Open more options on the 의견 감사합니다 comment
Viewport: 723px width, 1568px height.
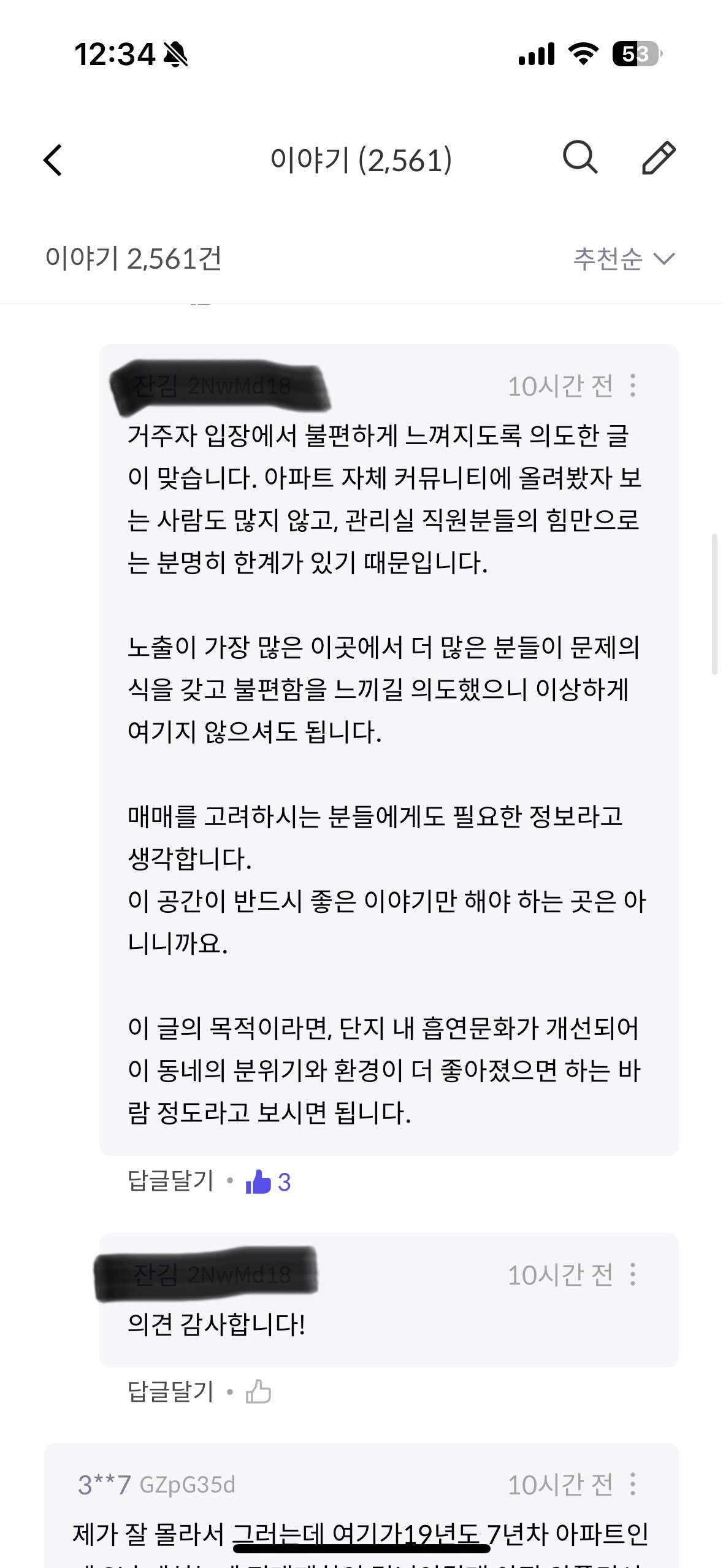pos(633,1275)
